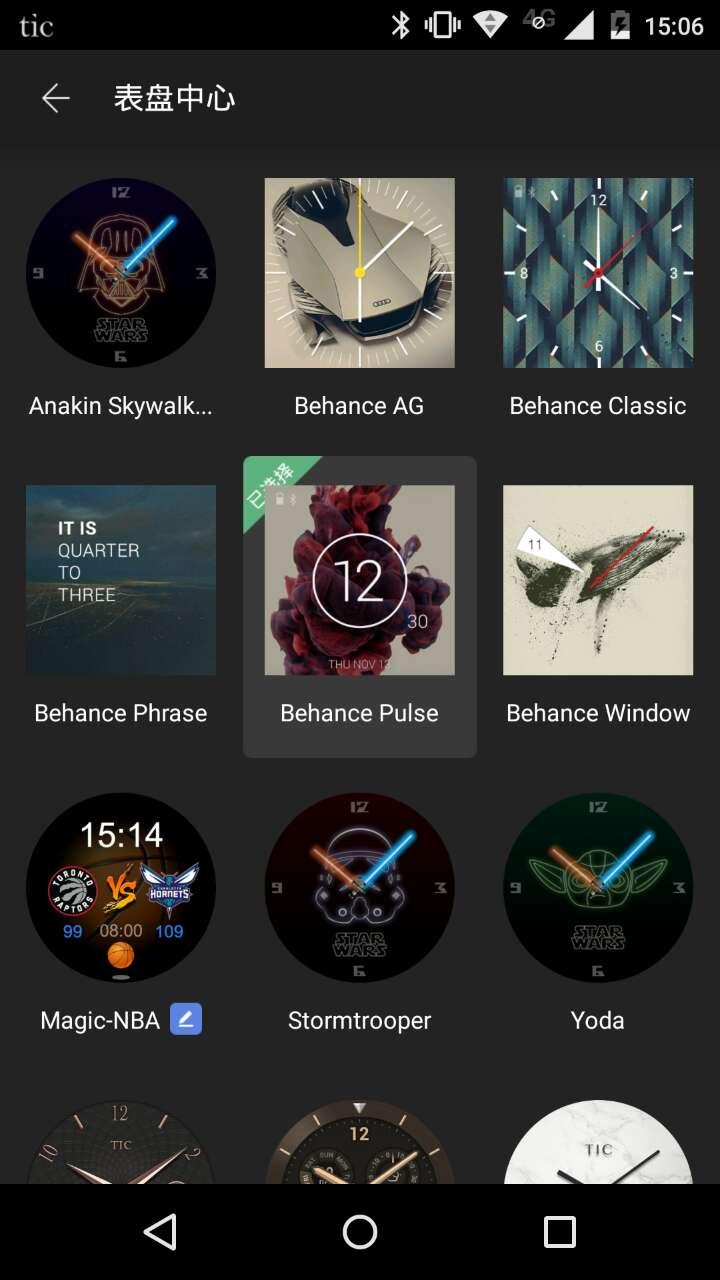The image size is (720, 1280).
Task: Tap the Bluetooth icon in status bar
Action: pyautogui.click(x=401, y=25)
